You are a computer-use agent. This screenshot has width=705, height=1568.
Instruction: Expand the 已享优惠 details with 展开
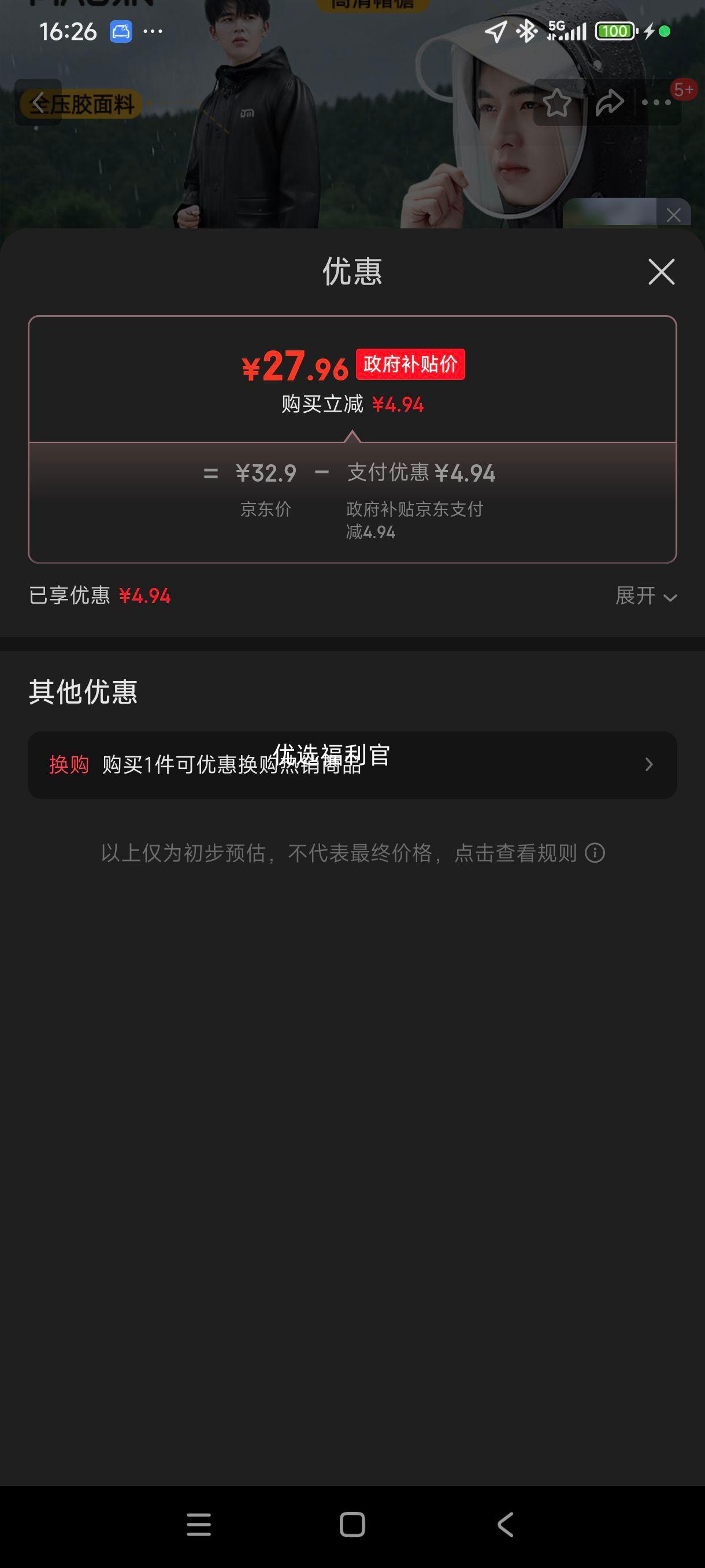[x=645, y=596]
